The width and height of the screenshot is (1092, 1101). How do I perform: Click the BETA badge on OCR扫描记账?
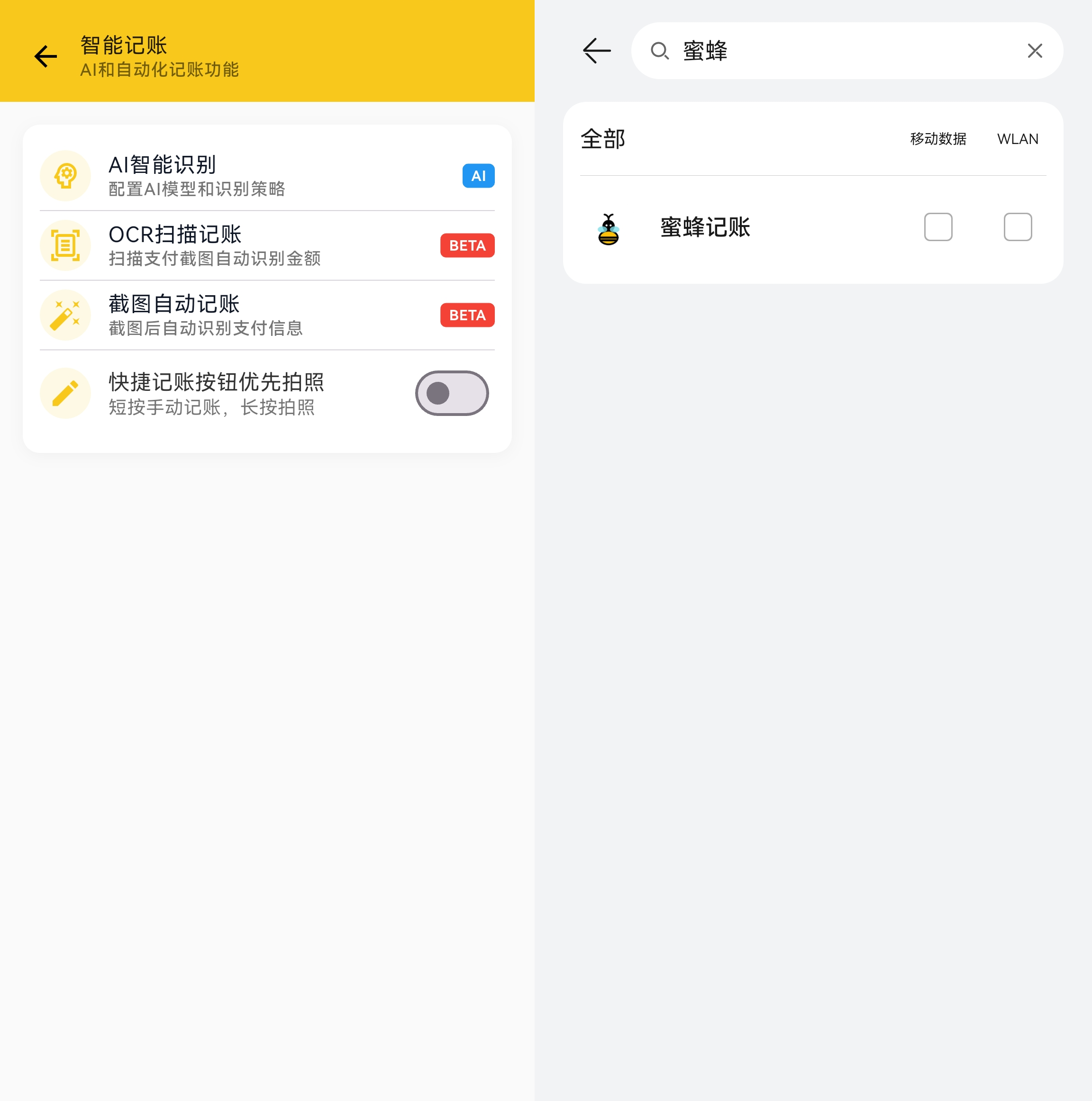click(466, 245)
